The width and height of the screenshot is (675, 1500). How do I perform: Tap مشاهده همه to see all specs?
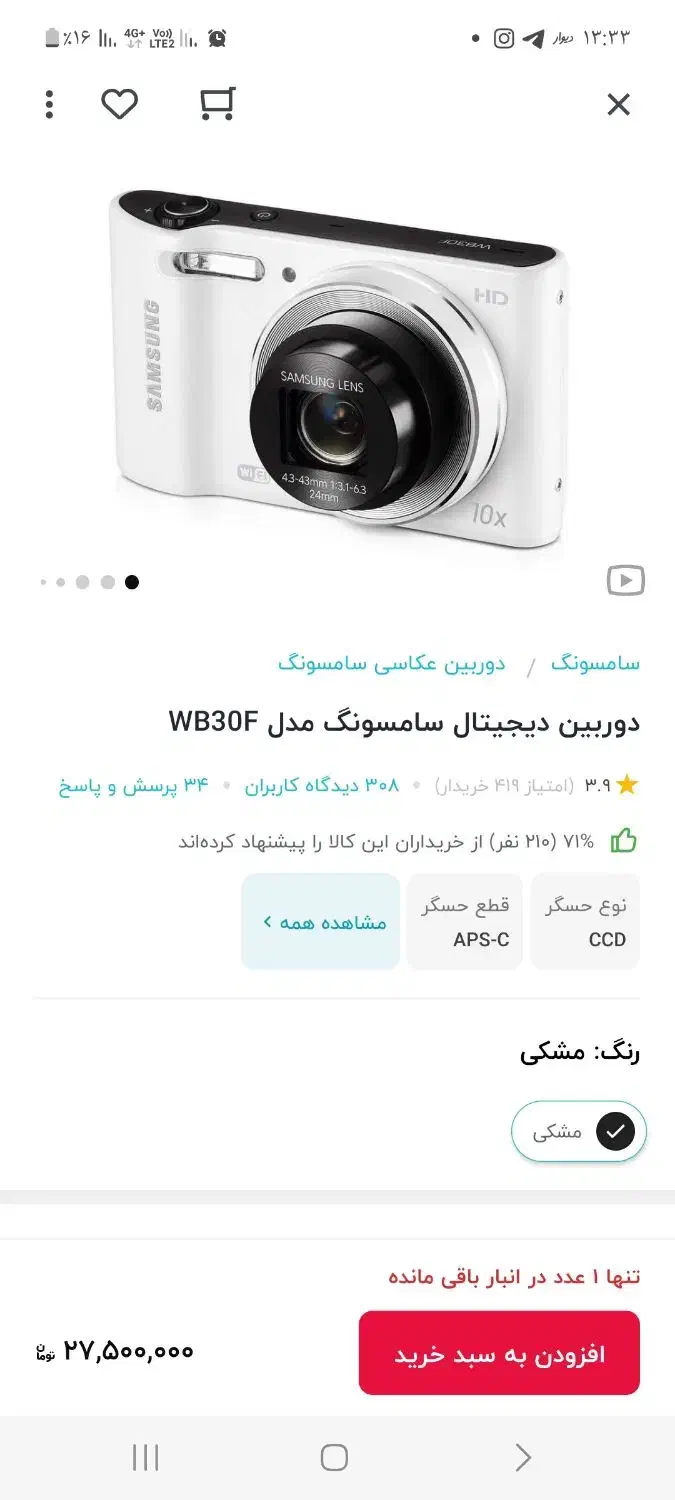(322, 922)
